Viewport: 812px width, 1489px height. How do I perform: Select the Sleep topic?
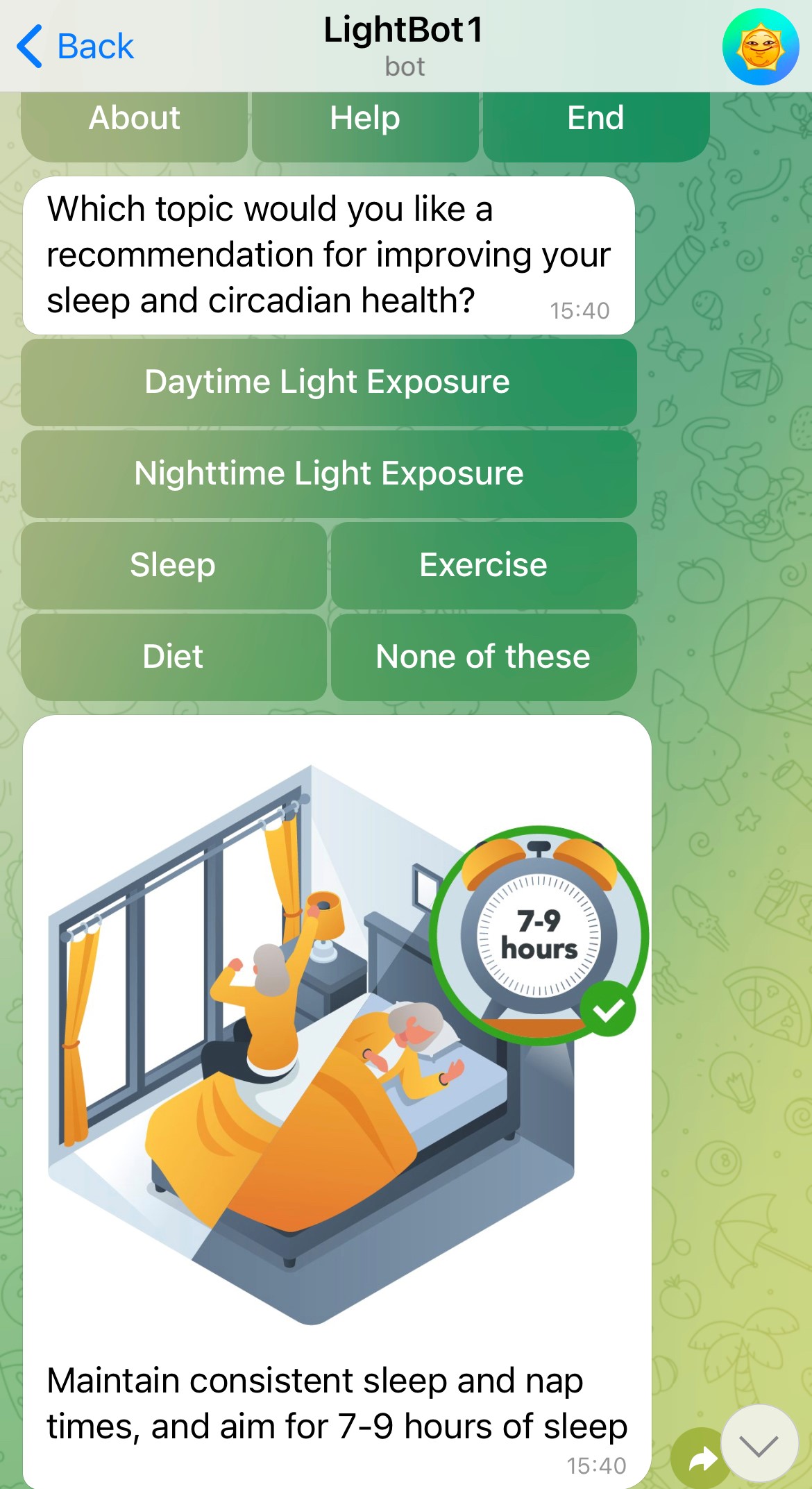pos(174,565)
